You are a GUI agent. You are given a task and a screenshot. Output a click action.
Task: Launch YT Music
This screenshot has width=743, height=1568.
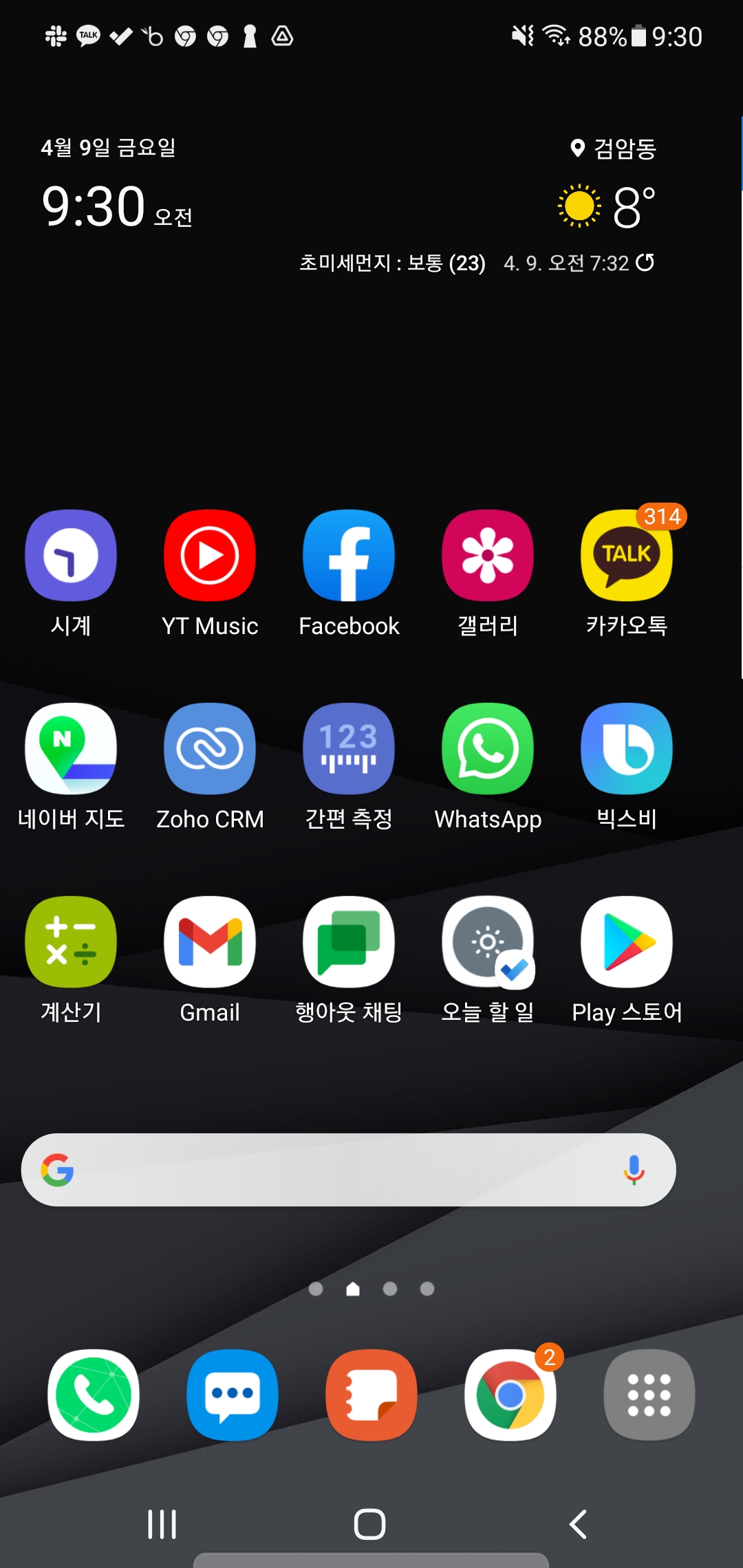point(210,556)
